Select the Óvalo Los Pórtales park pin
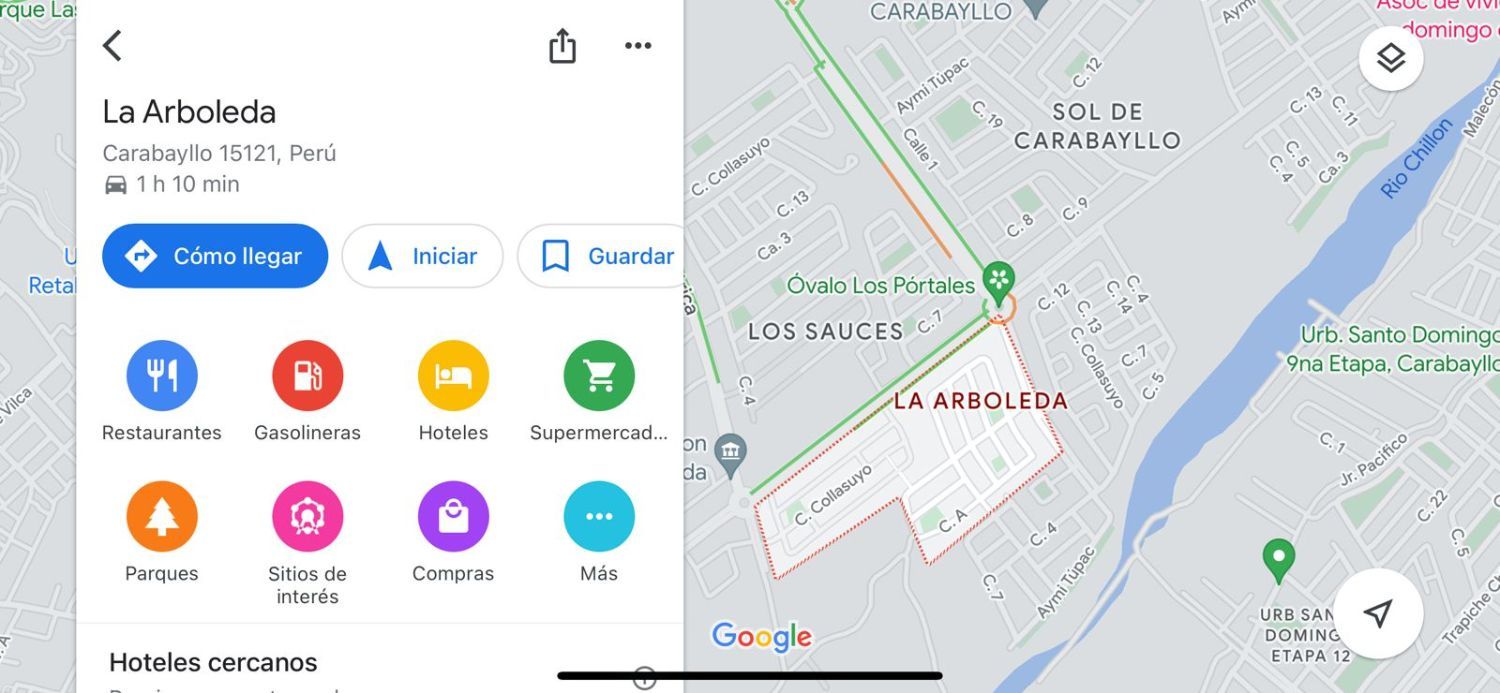The width and height of the screenshot is (1500, 693). [x=998, y=282]
